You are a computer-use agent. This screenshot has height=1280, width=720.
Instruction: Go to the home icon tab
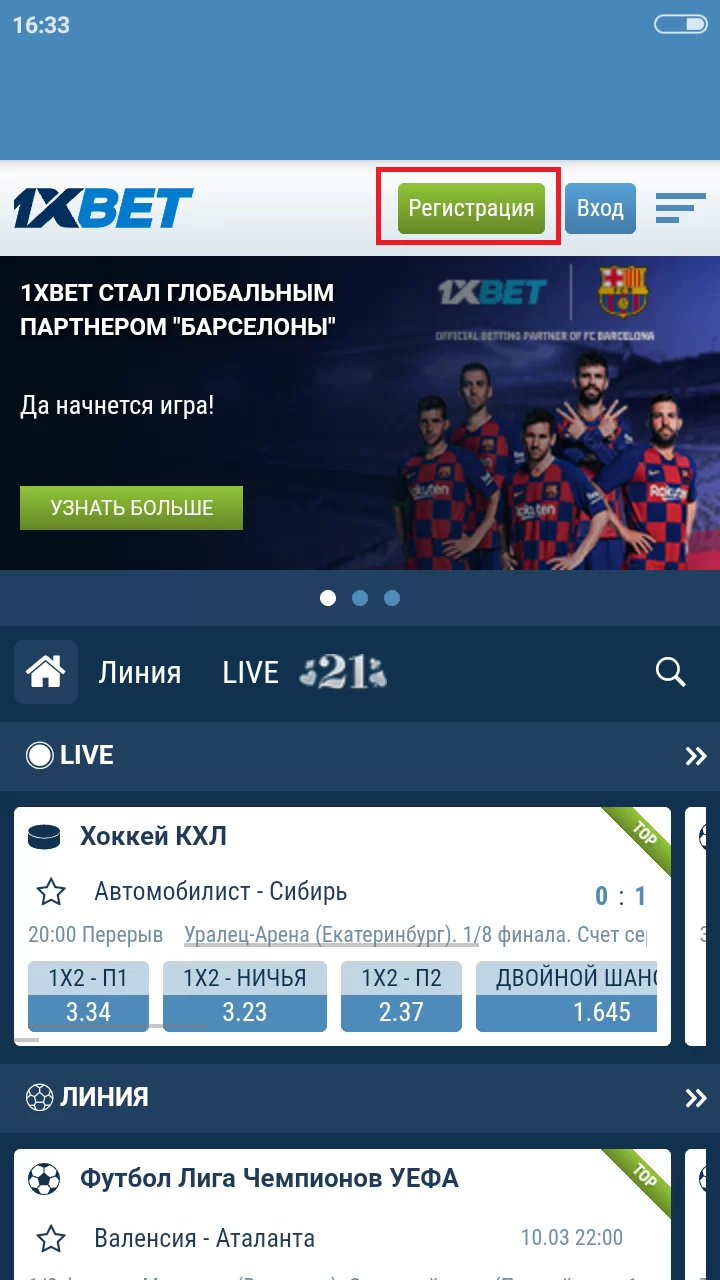pyautogui.click(x=46, y=672)
